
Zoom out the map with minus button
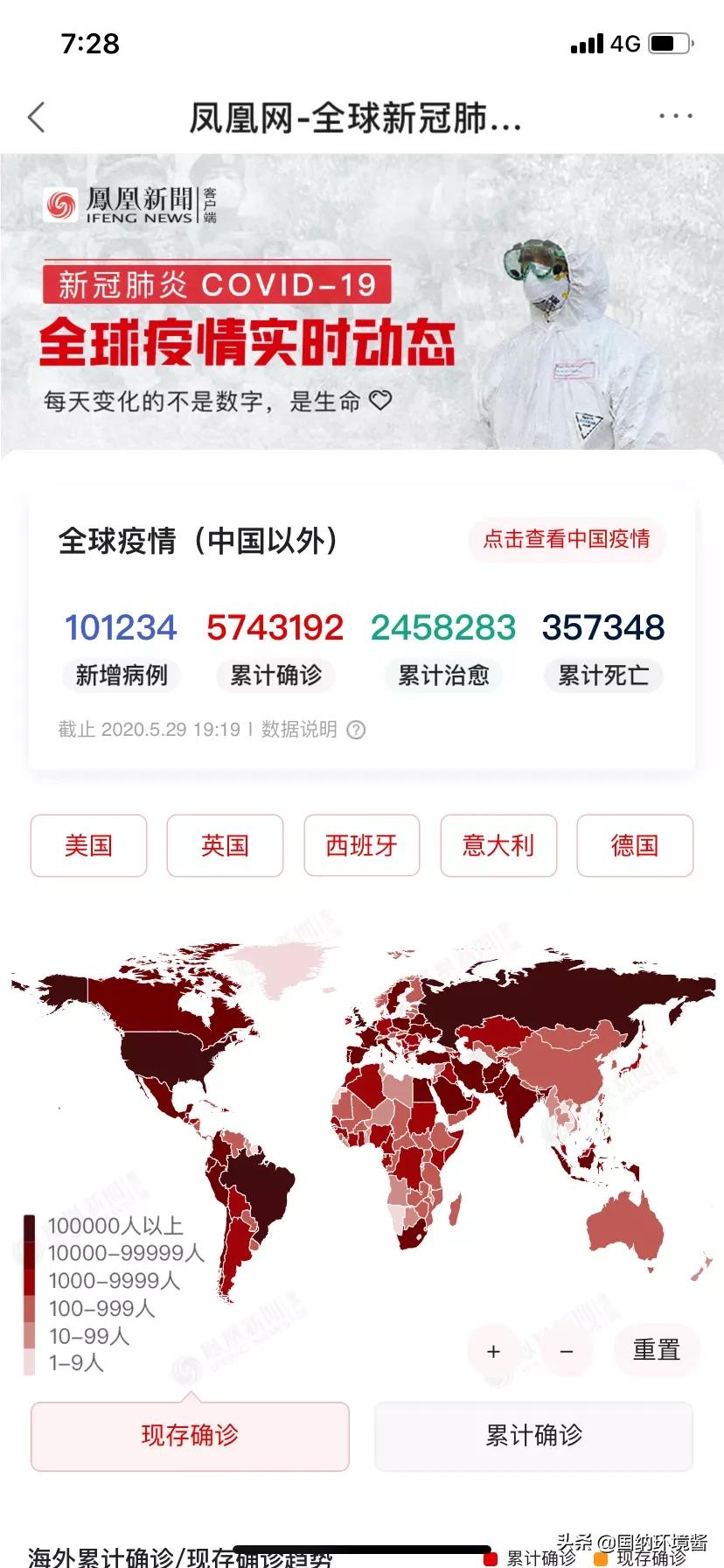click(x=567, y=1352)
